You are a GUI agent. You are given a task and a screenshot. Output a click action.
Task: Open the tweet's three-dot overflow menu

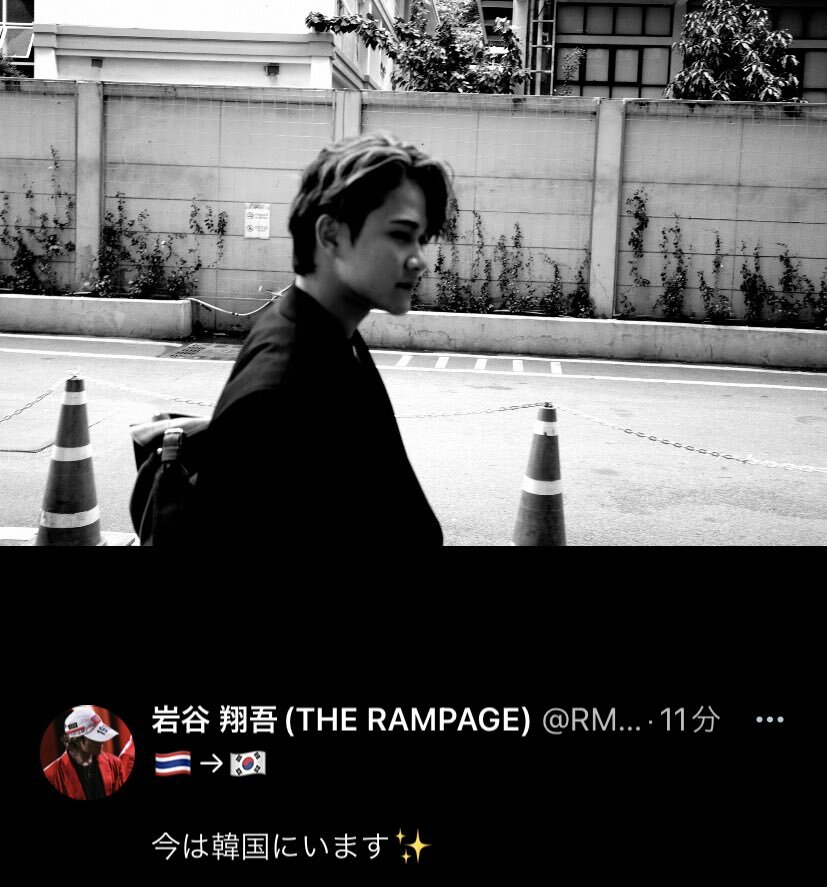pyautogui.click(x=769, y=720)
